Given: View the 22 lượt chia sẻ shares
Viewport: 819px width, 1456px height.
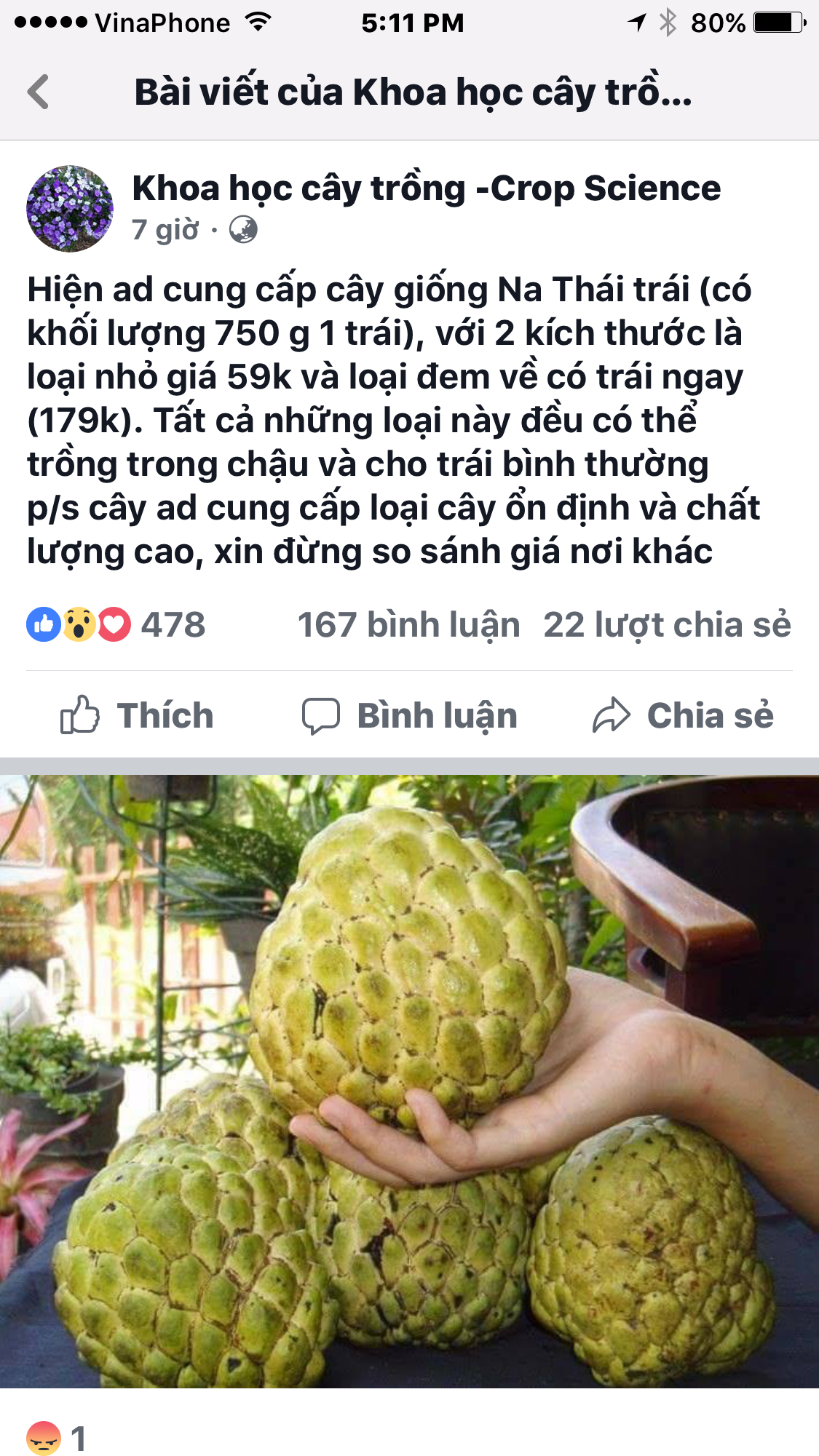Looking at the screenshot, I should pos(667,625).
